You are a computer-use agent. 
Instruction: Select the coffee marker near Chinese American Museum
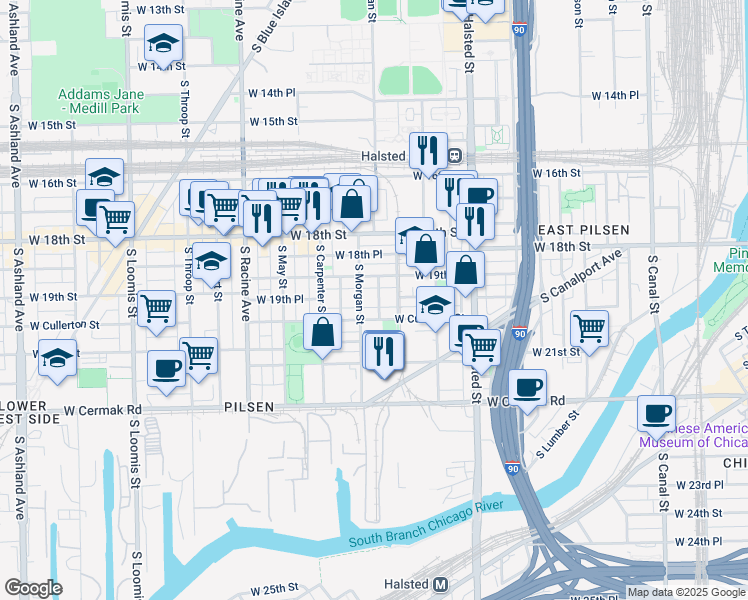pyautogui.click(x=656, y=417)
